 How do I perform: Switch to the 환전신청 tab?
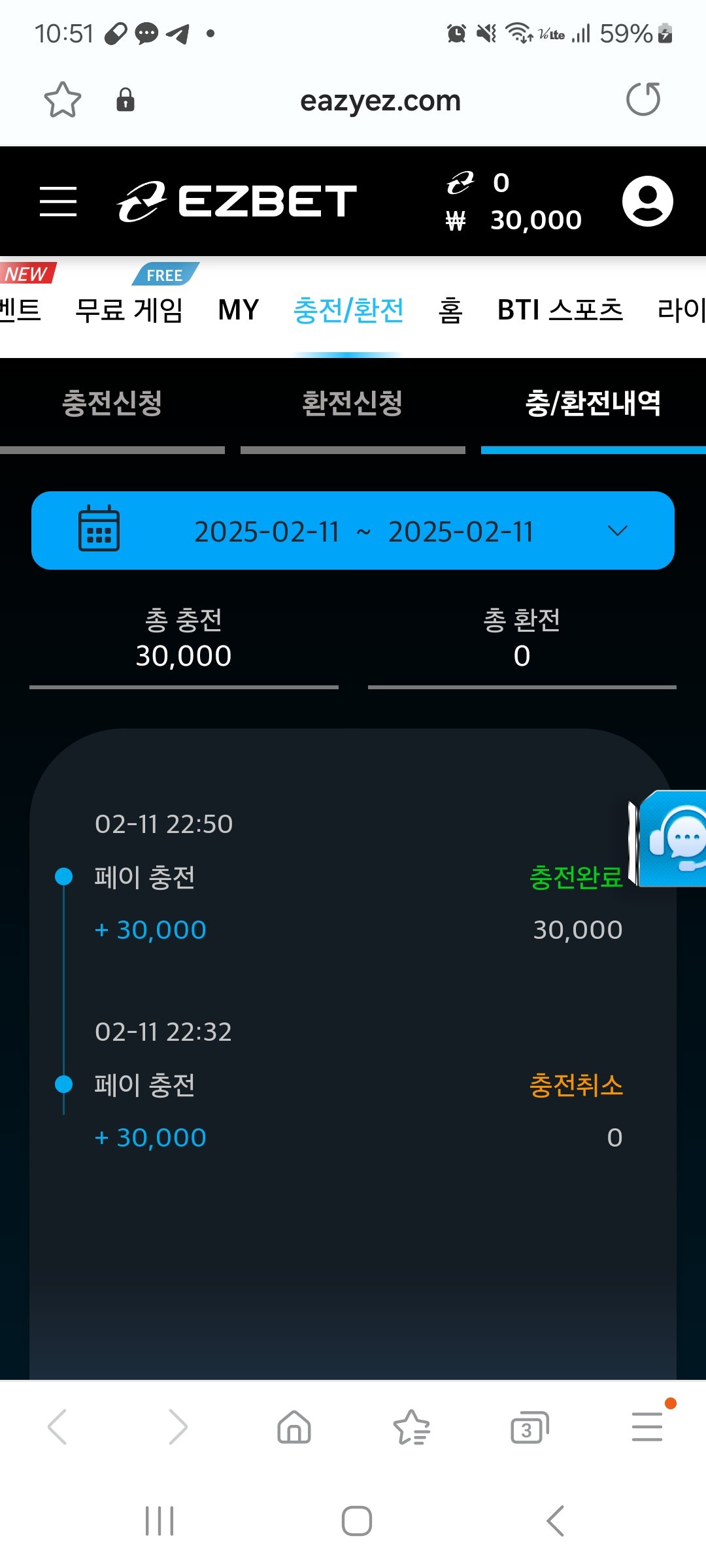[x=352, y=403]
